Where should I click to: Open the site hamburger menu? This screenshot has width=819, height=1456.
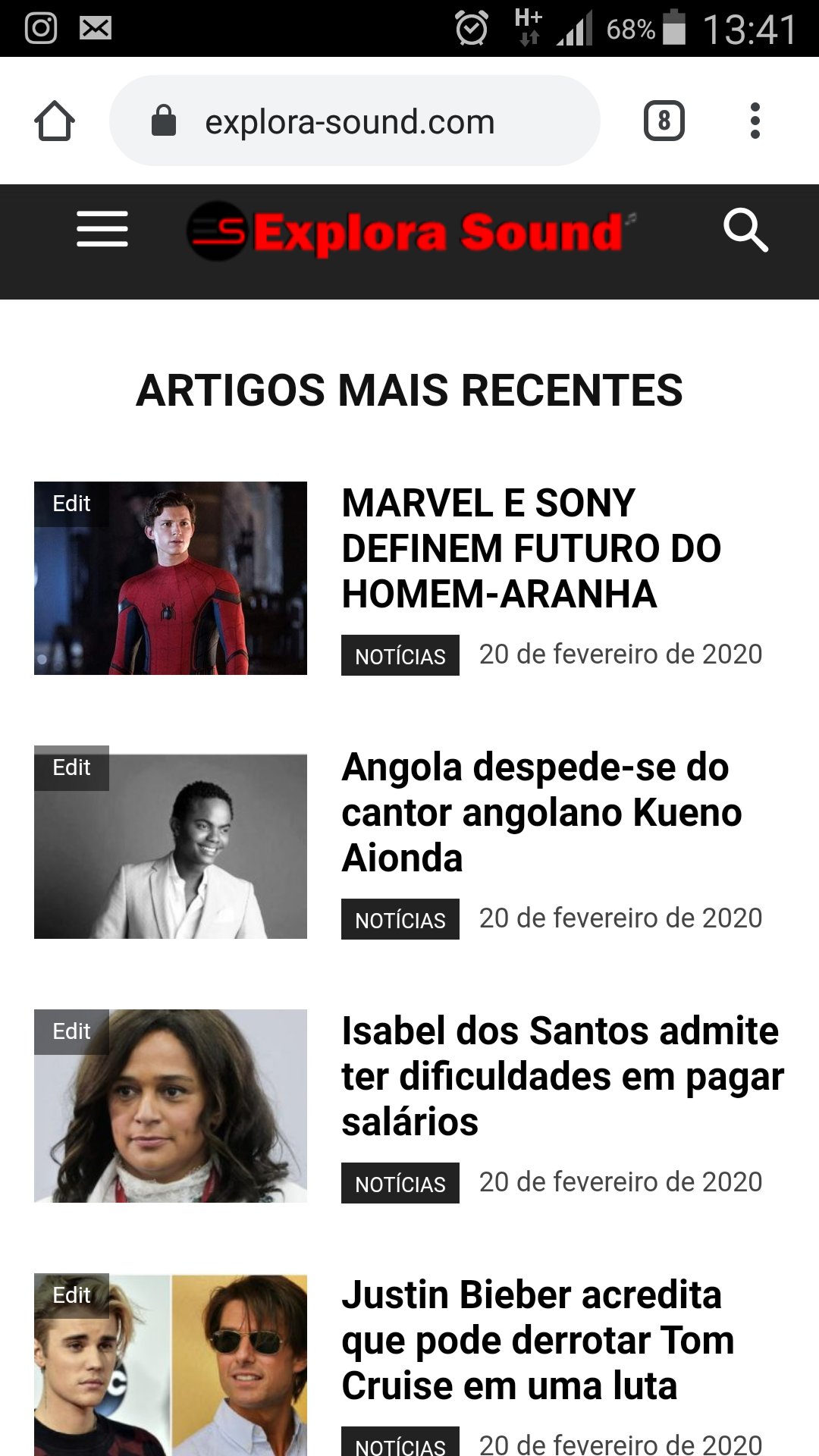tap(102, 230)
